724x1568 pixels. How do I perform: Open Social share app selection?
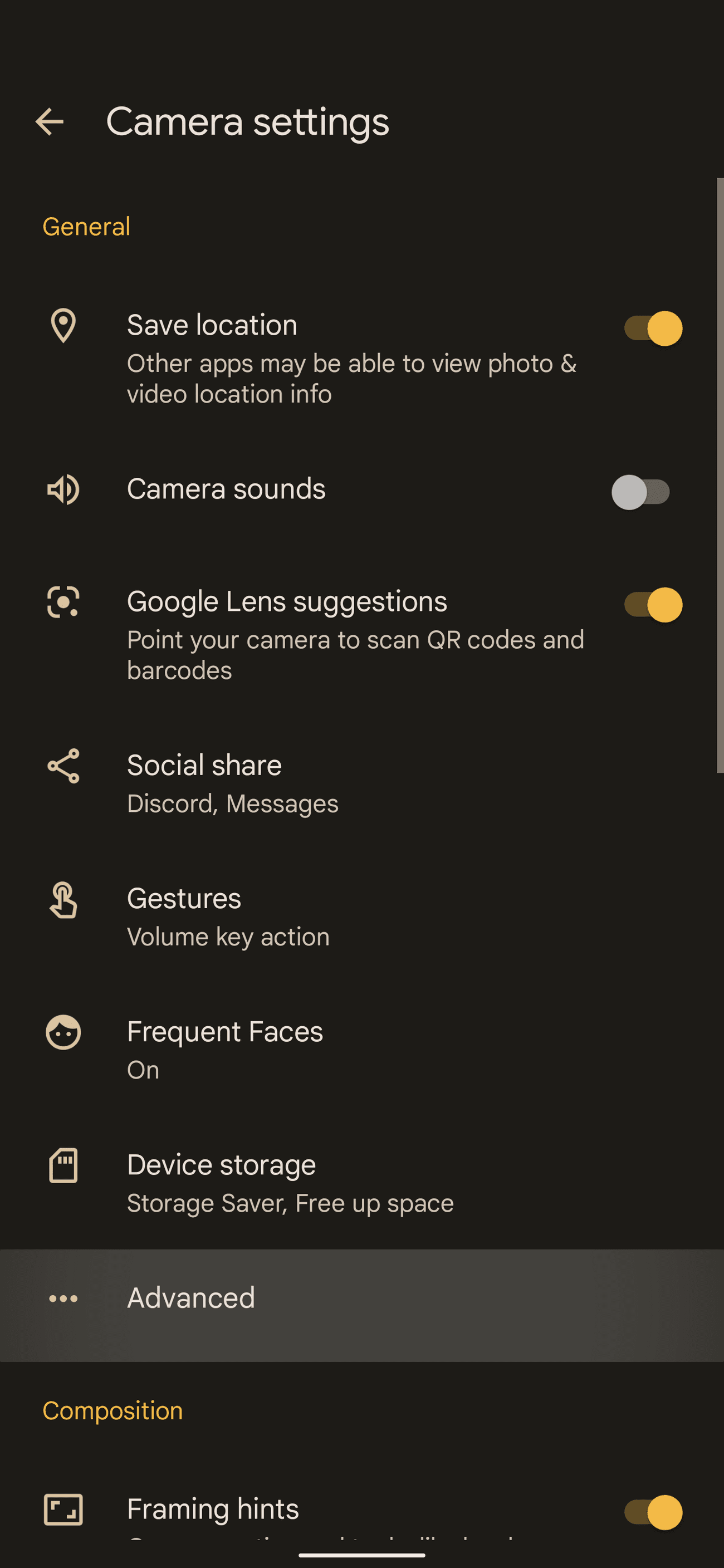[361, 781]
